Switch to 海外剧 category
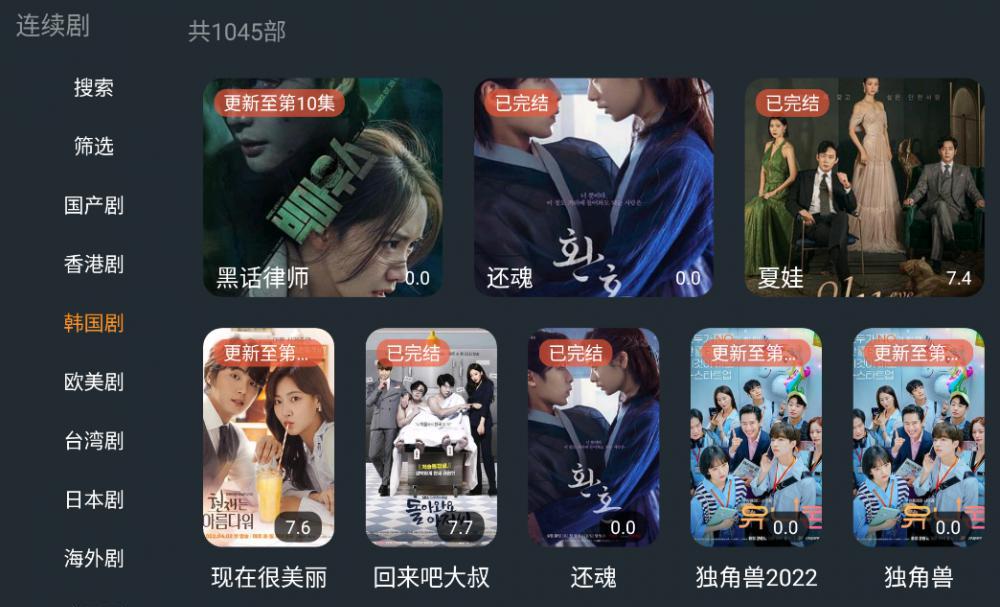The height and width of the screenshot is (607, 1000). click(x=94, y=558)
